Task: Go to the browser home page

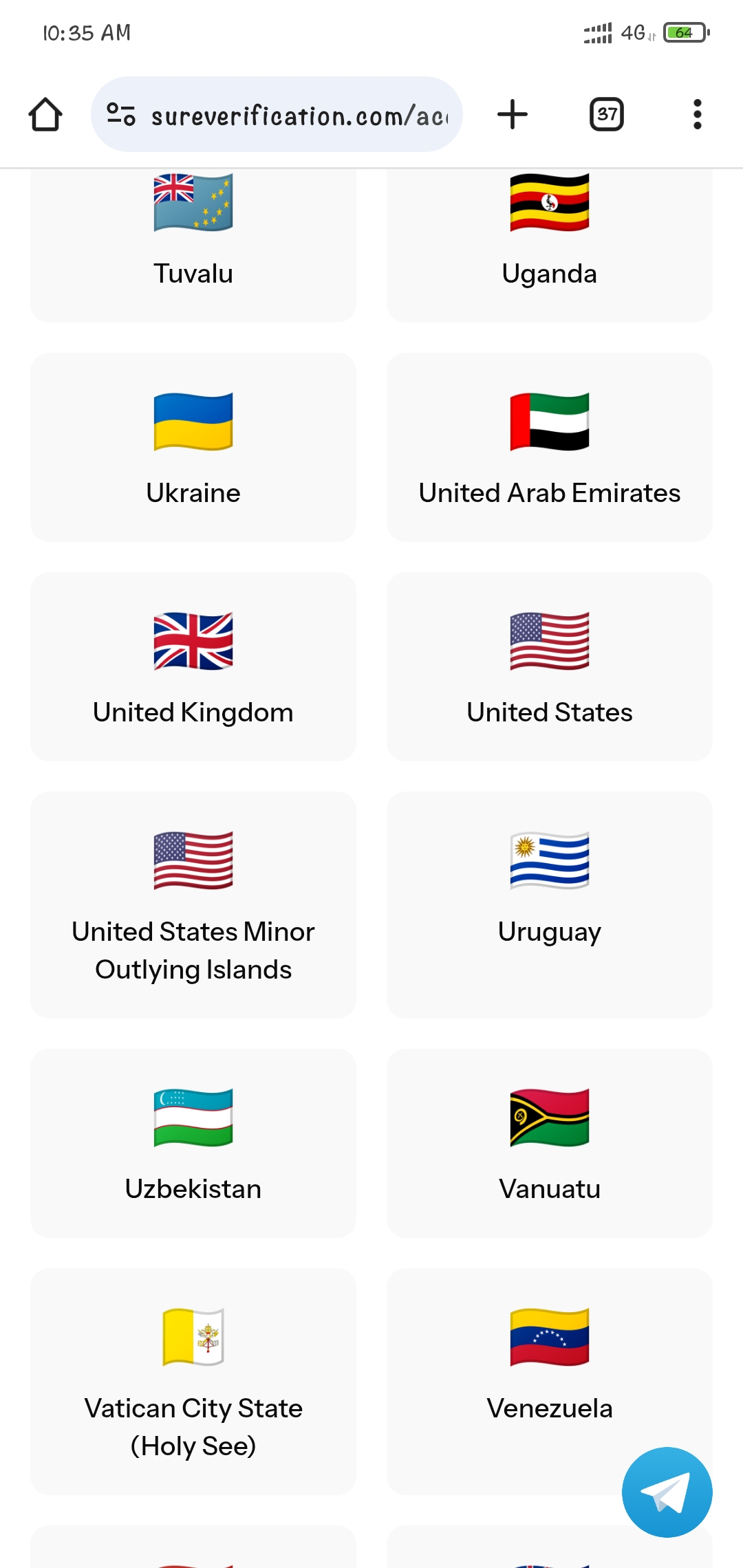Action: [45, 114]
